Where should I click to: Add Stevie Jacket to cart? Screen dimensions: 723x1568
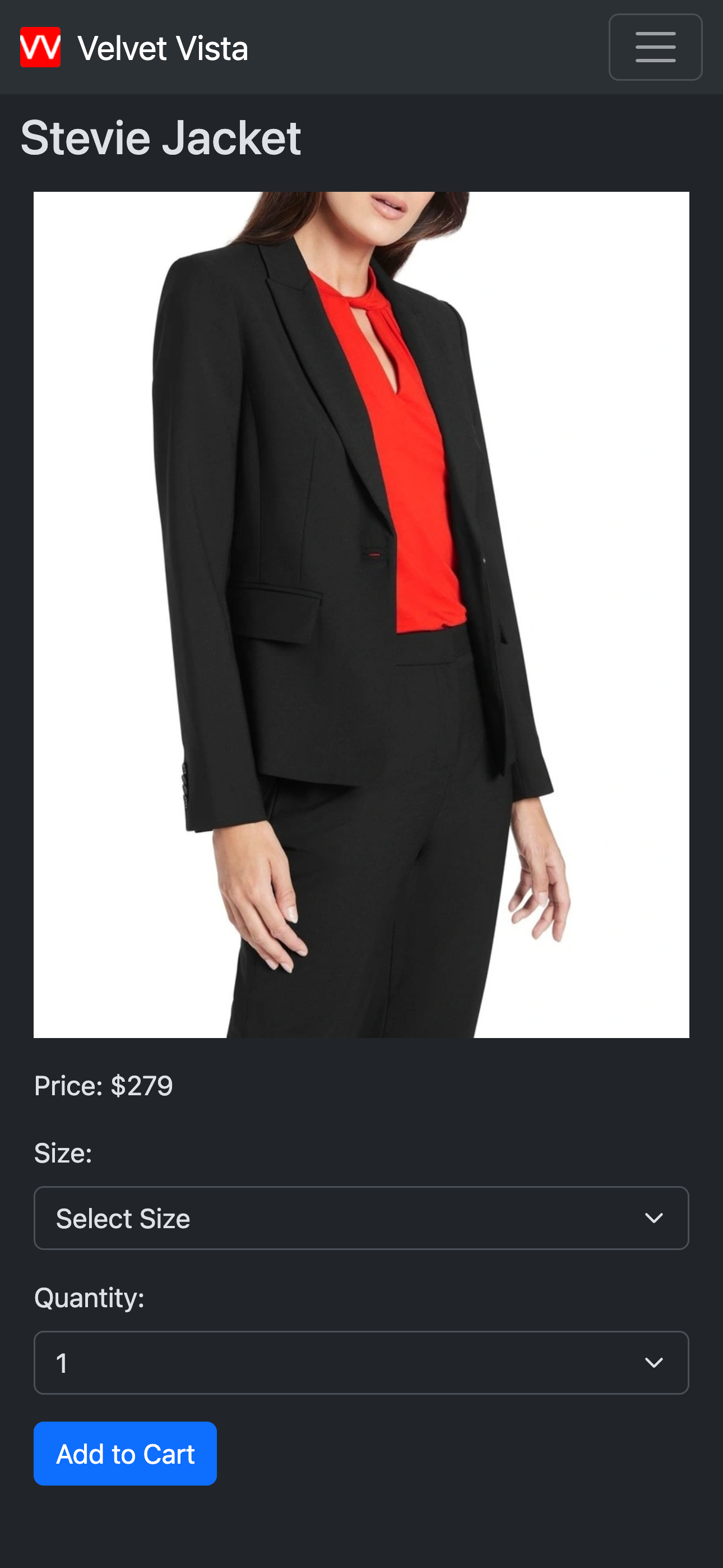pos(125,1454)
